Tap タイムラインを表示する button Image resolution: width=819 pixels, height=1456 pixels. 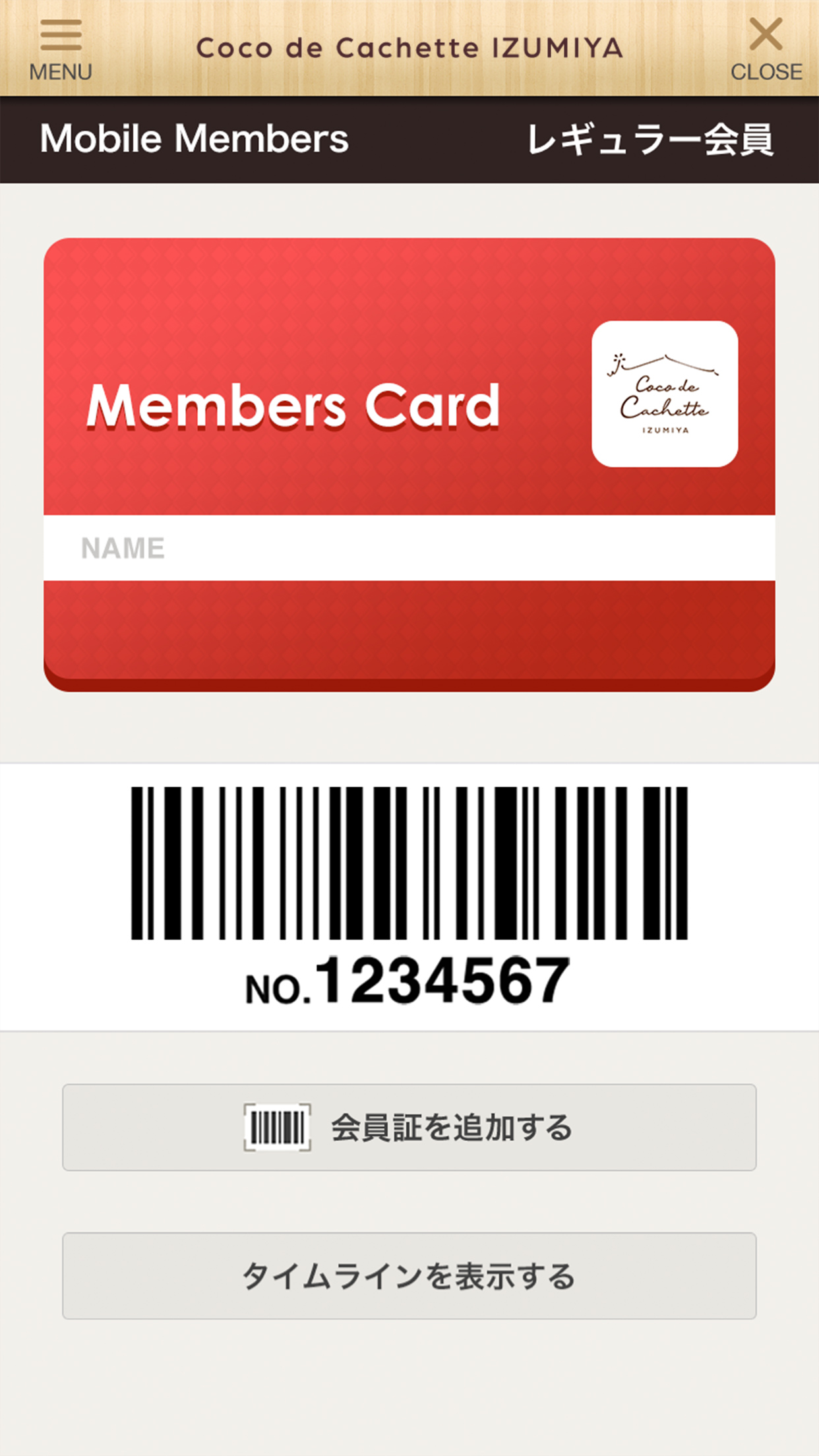click(409, 1275)
